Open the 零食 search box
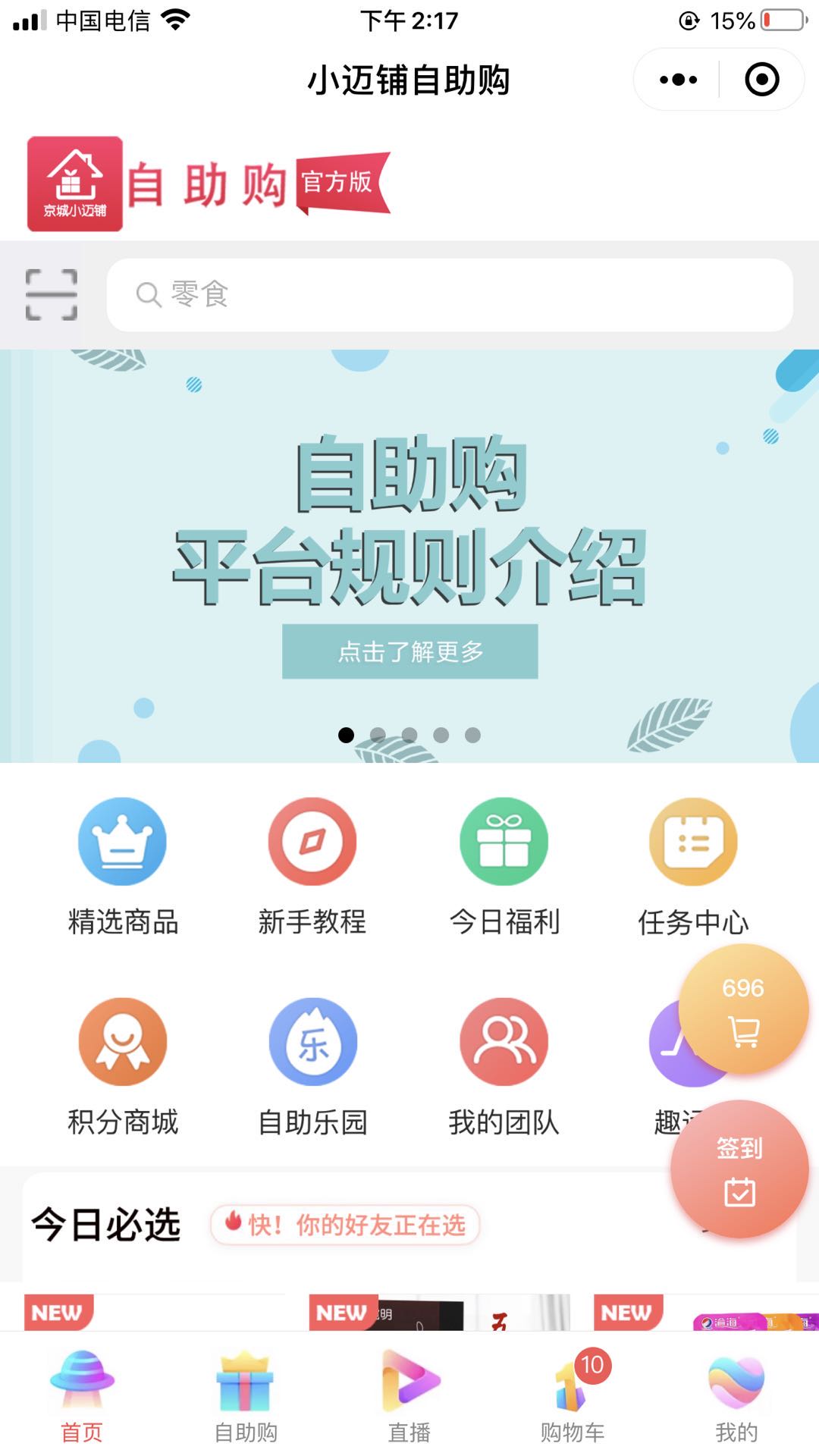This screenshot has height=1456, width=819. (x=450, y=294)
